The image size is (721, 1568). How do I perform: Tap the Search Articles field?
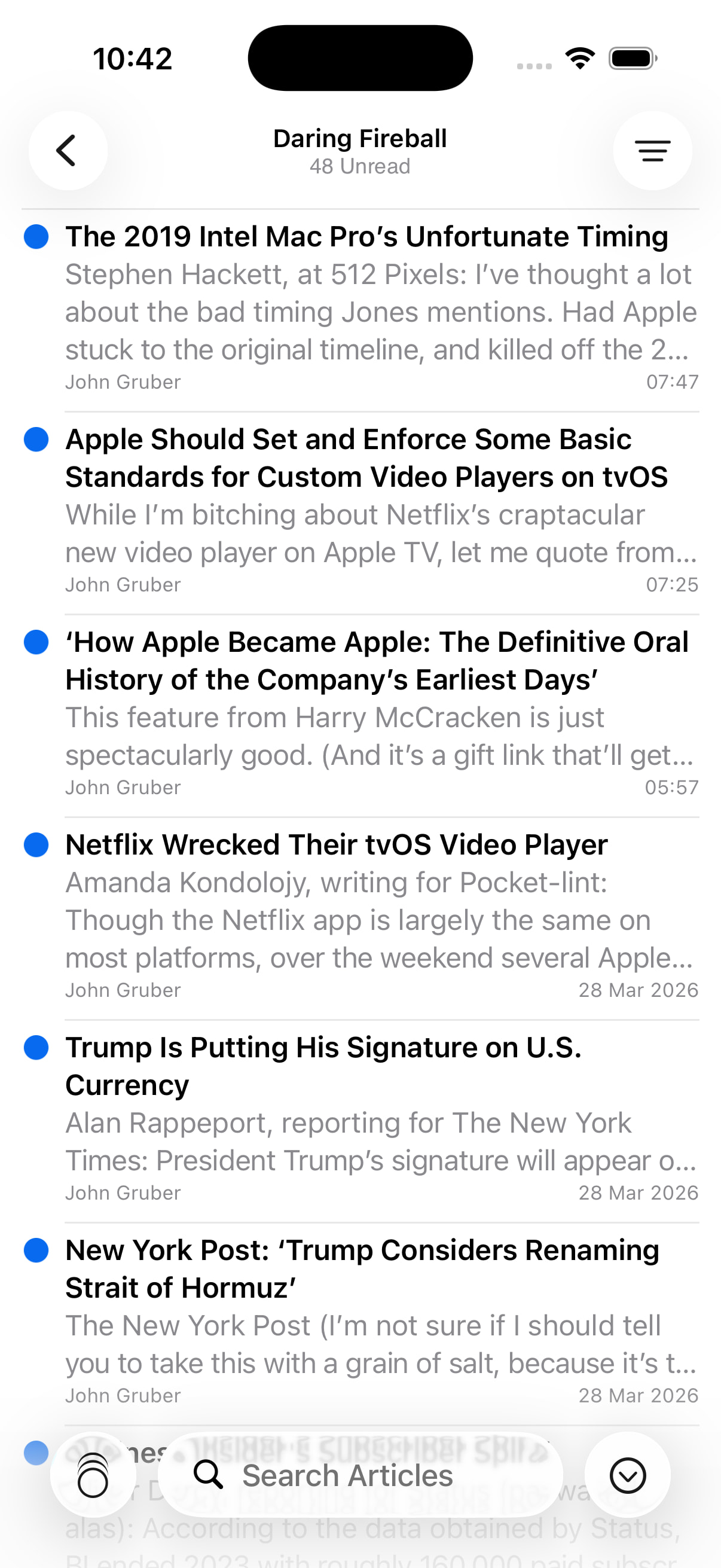tap(360, 1475)
